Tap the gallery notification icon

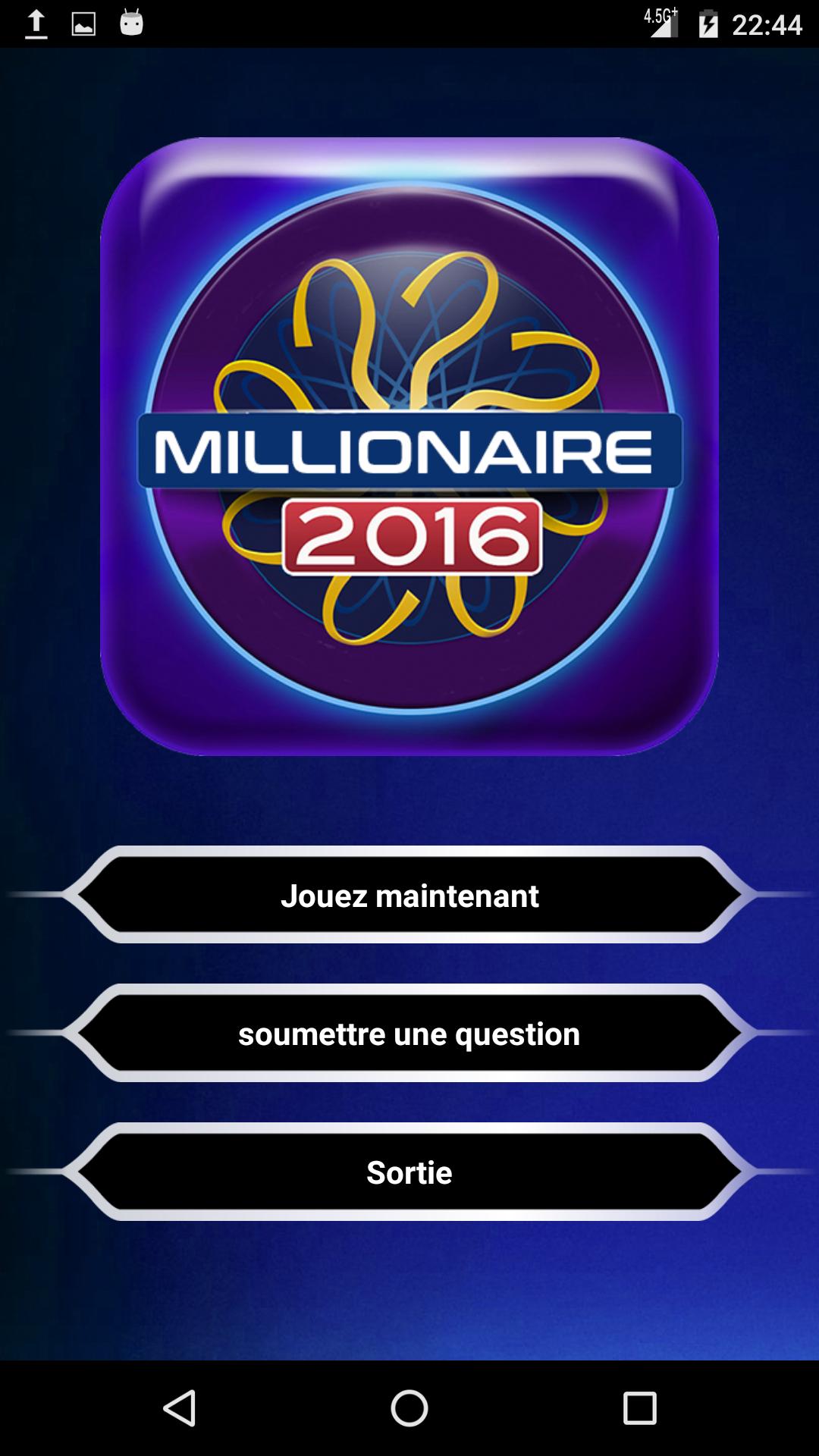(83, 23)
